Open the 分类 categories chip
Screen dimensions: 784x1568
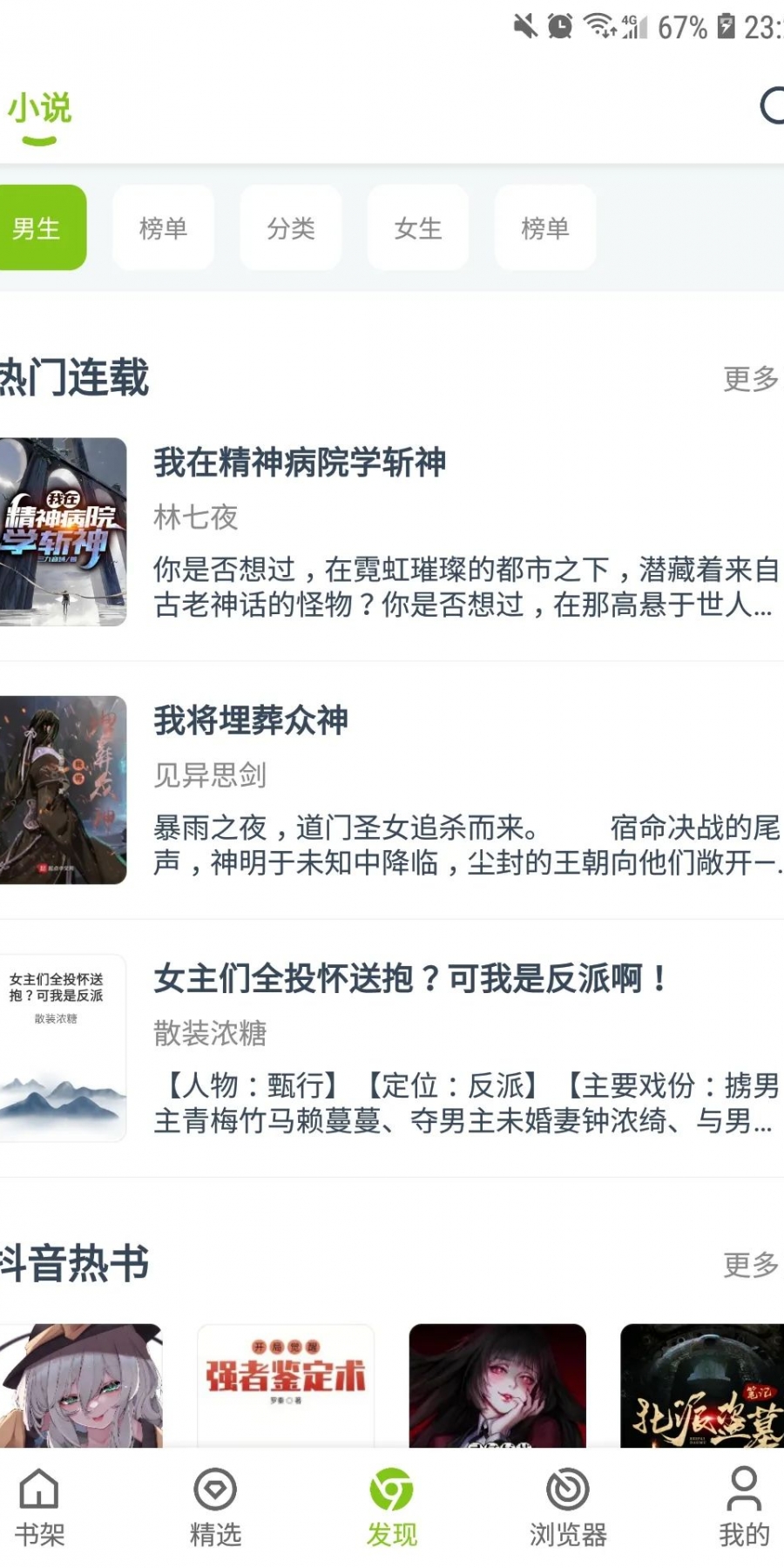coord(291,228)
